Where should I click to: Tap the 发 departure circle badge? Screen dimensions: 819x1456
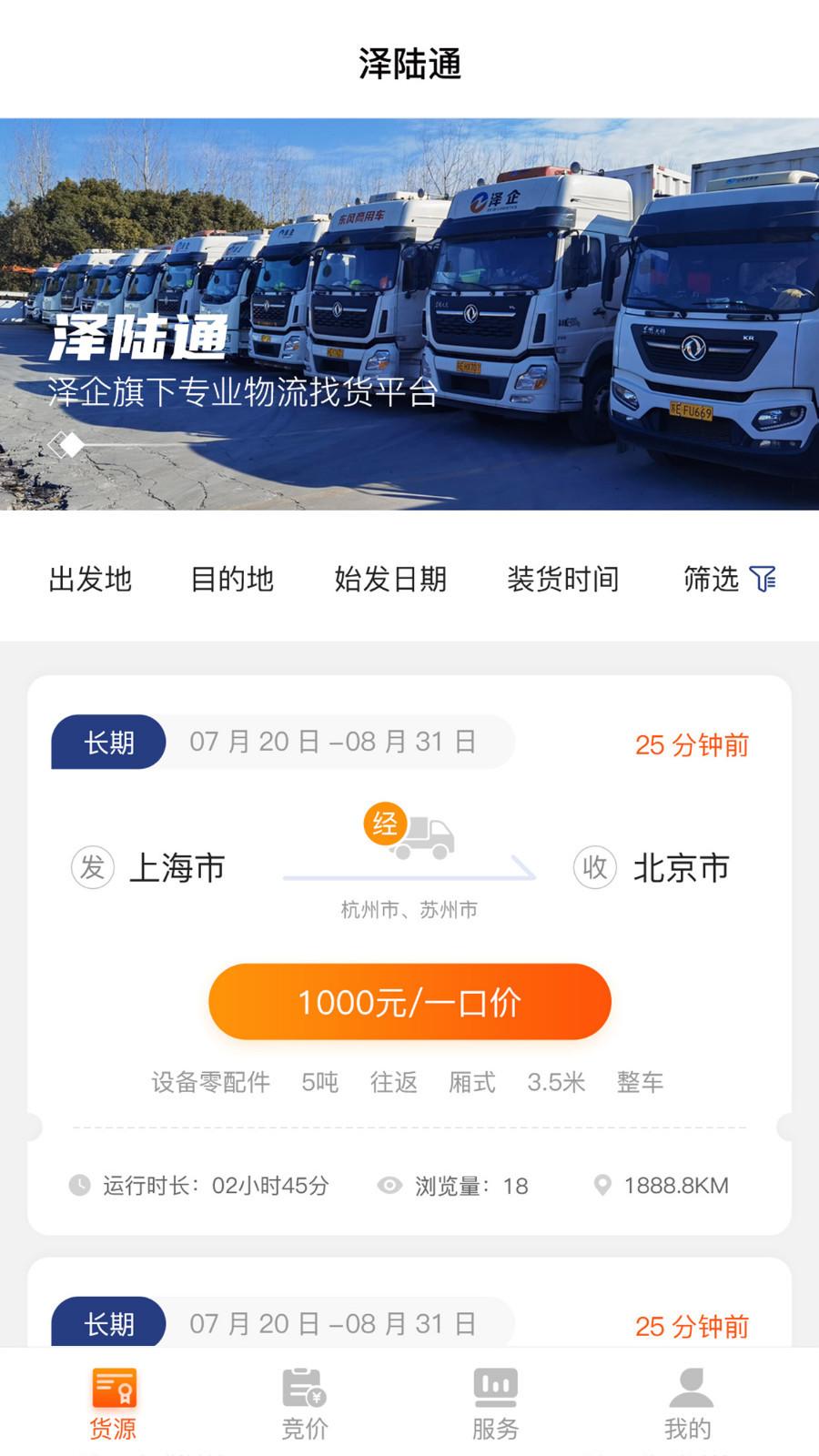click(x=94, y=867)
